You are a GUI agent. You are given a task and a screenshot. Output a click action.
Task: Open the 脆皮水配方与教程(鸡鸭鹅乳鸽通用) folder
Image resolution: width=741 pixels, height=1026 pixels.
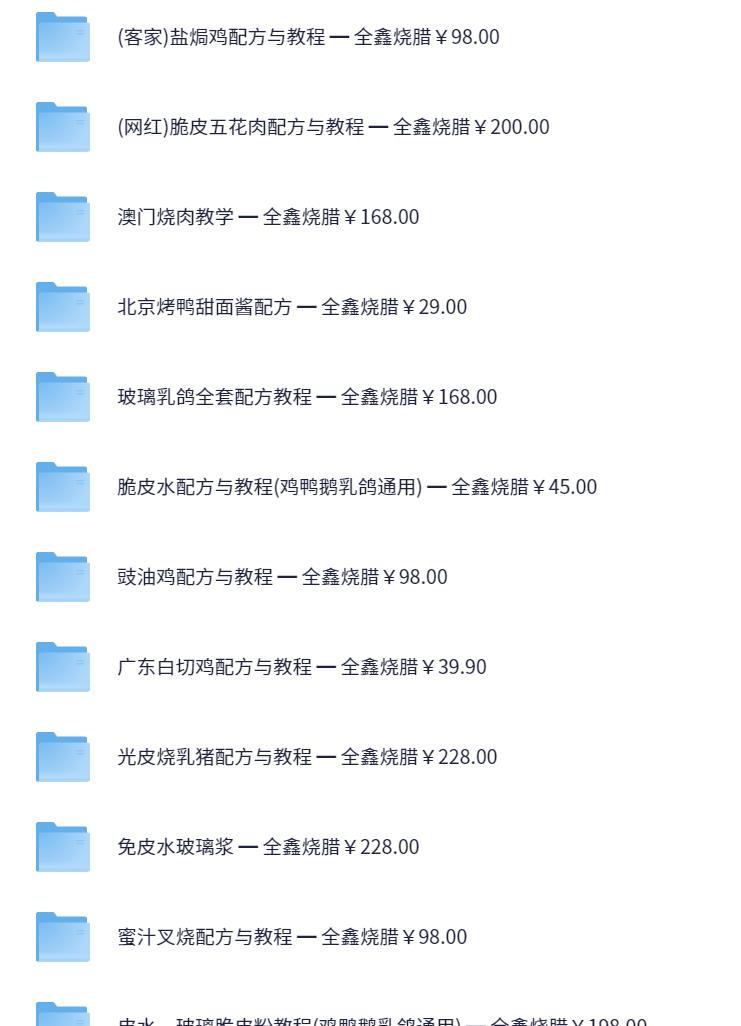pyautogui.click(x=357, y=488)
